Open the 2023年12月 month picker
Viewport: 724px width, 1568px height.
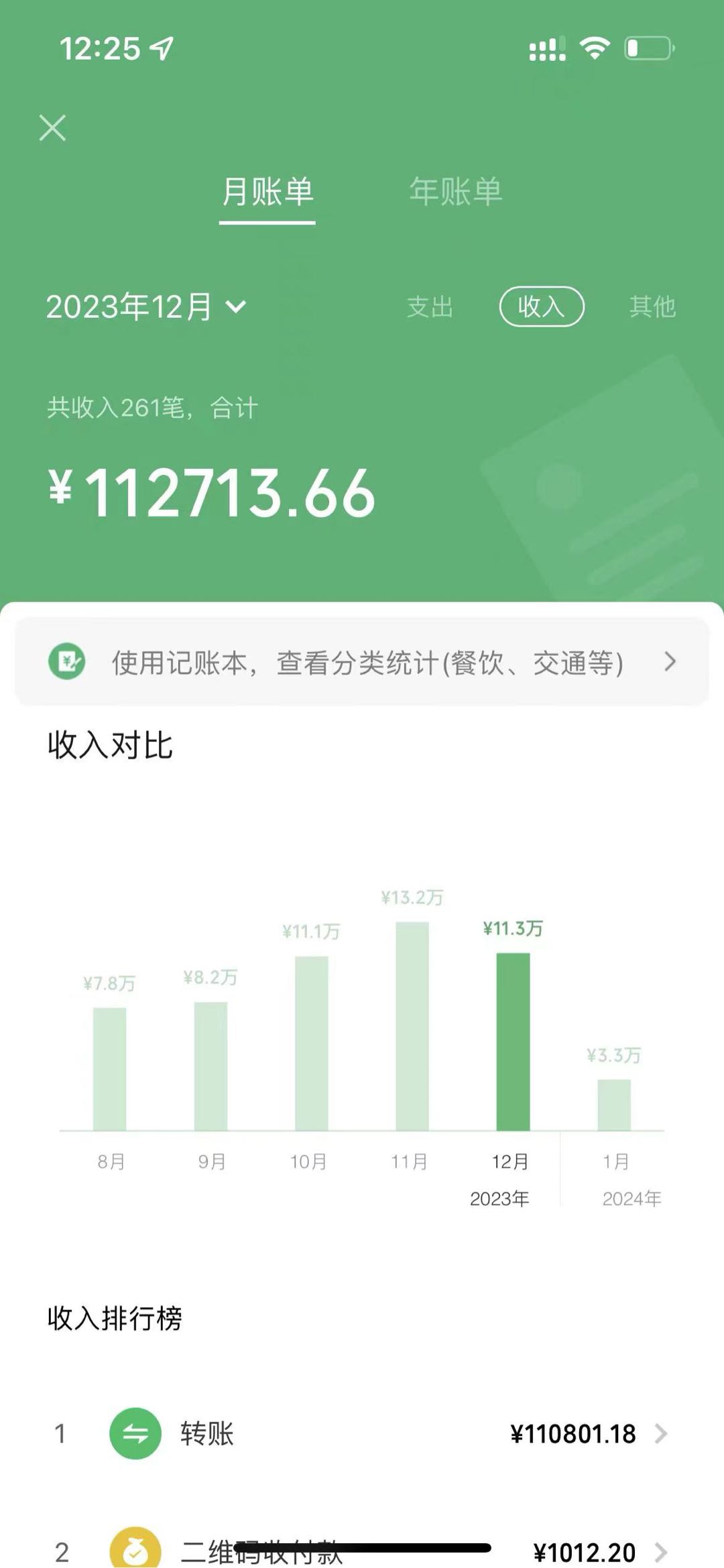(146, 307)
